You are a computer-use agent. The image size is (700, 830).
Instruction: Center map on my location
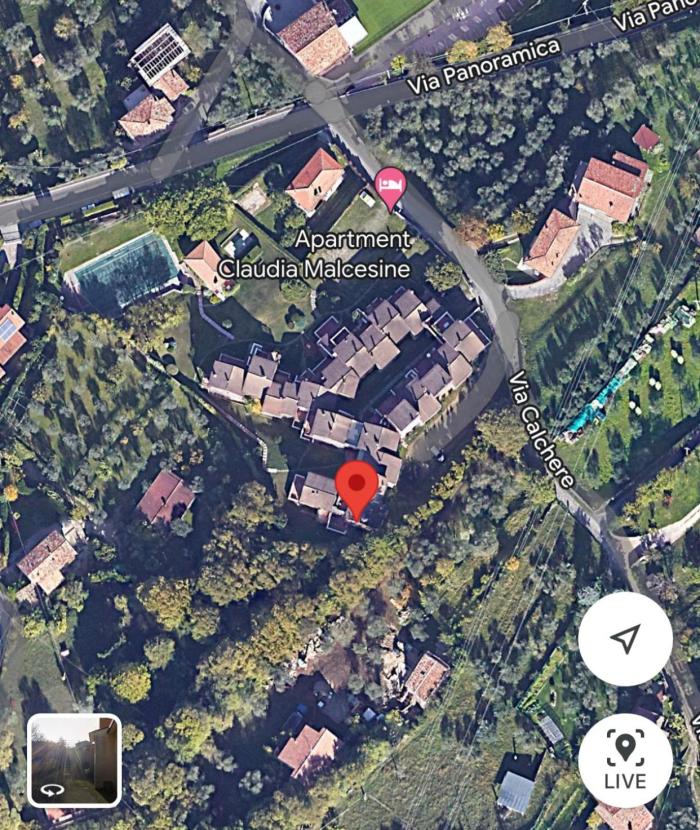[625, 639]
